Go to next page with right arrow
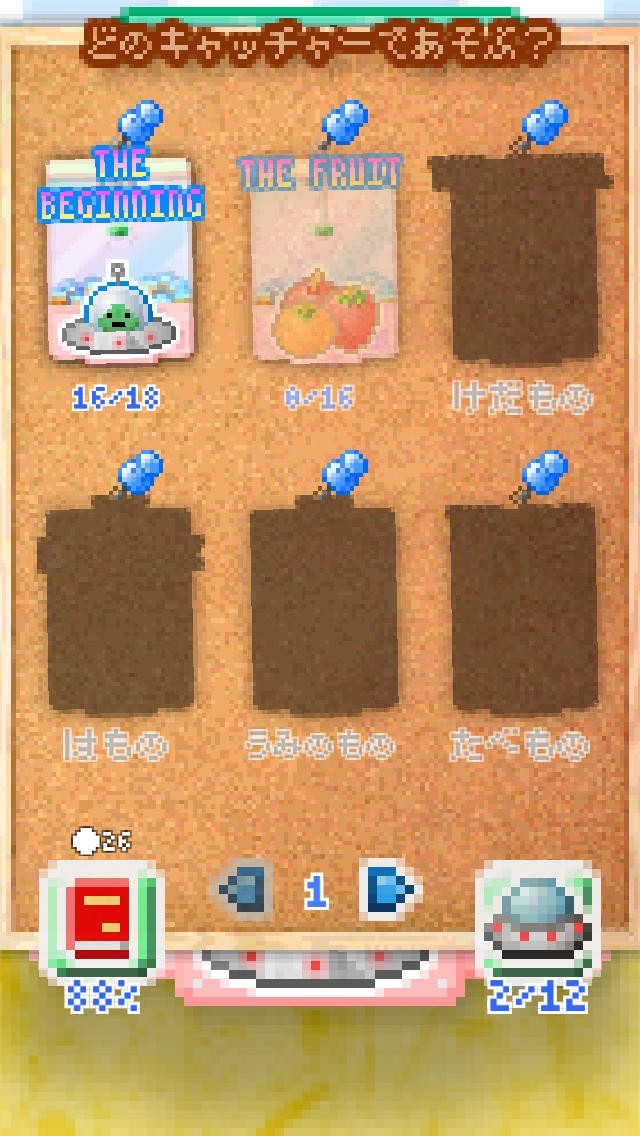 [x=388, y=889]
